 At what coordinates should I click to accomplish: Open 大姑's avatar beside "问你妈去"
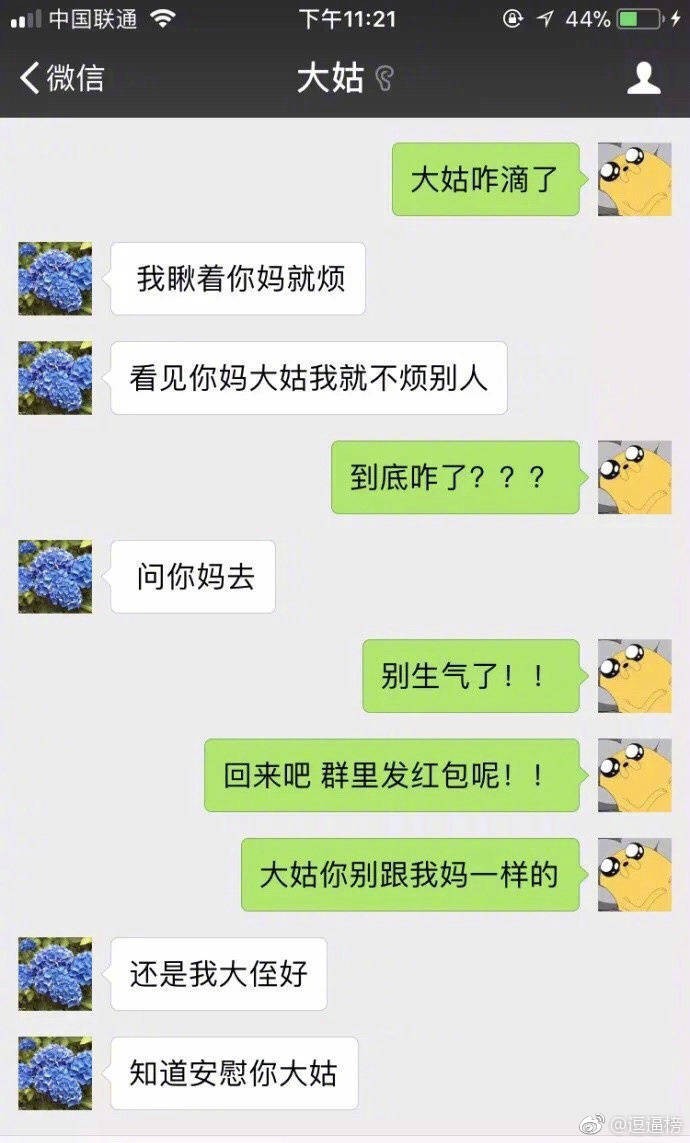point(55,576)
